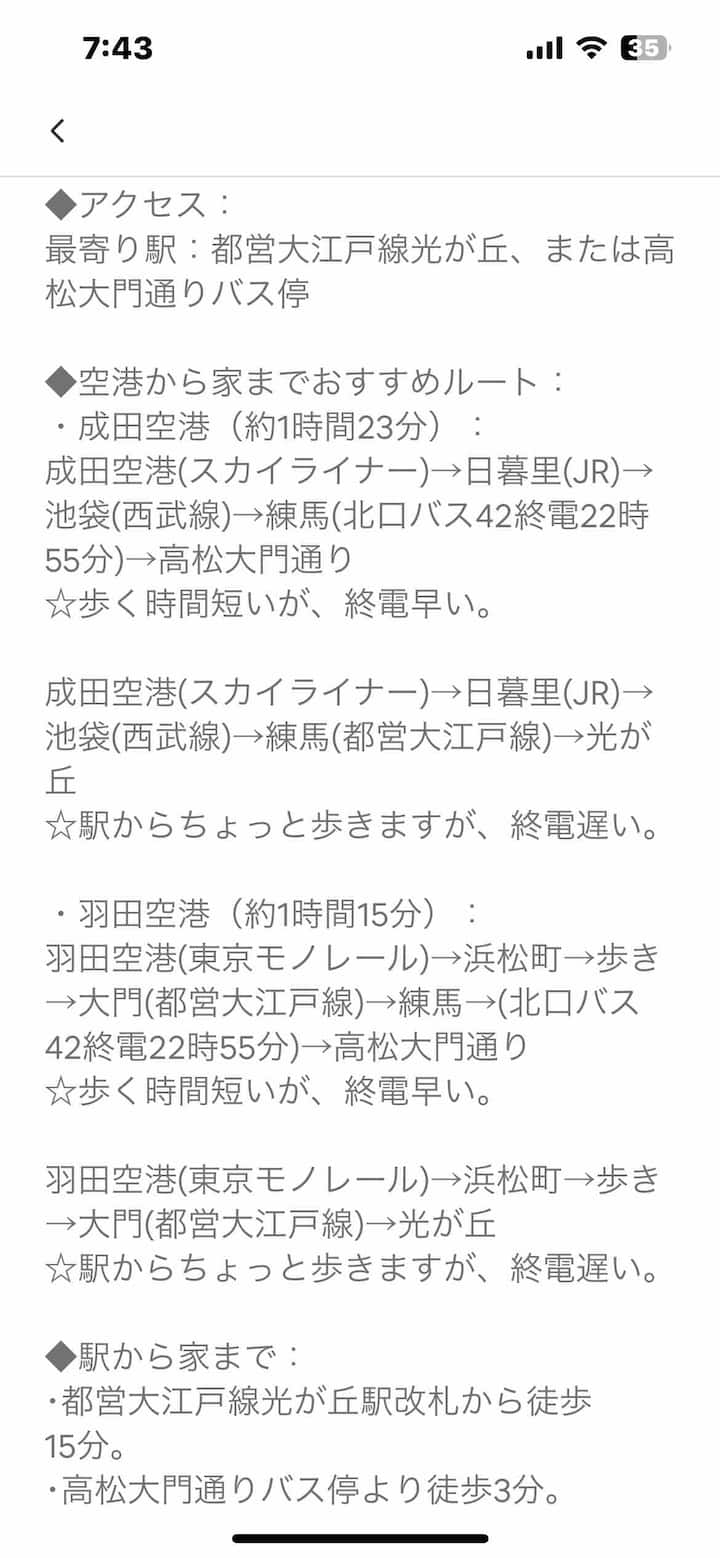Go back using the top-left arrow
This screenshot has width=720, height=1558.
(x=58, y=130)
